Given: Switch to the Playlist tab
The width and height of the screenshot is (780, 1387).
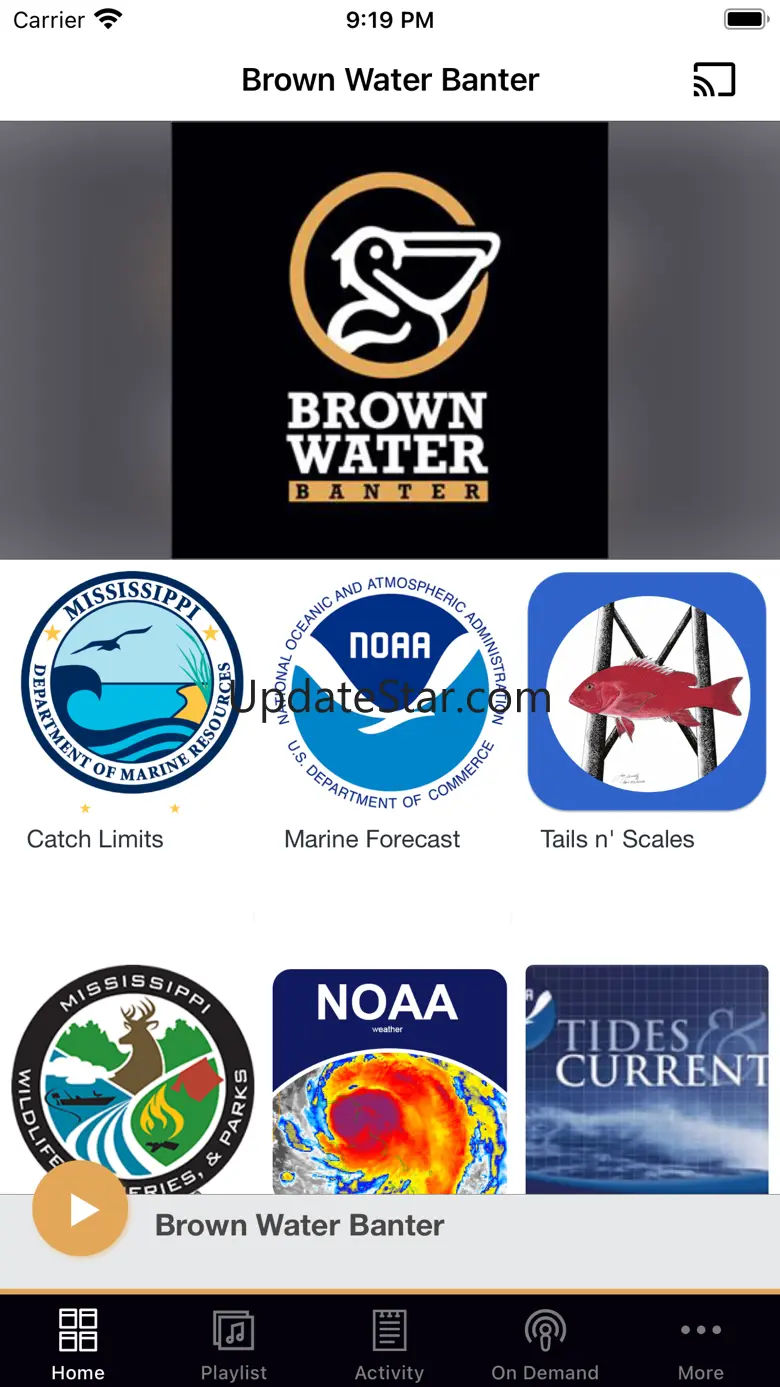Looking at the screenshot, I should pyautogui.click(x=234, y=1346).
